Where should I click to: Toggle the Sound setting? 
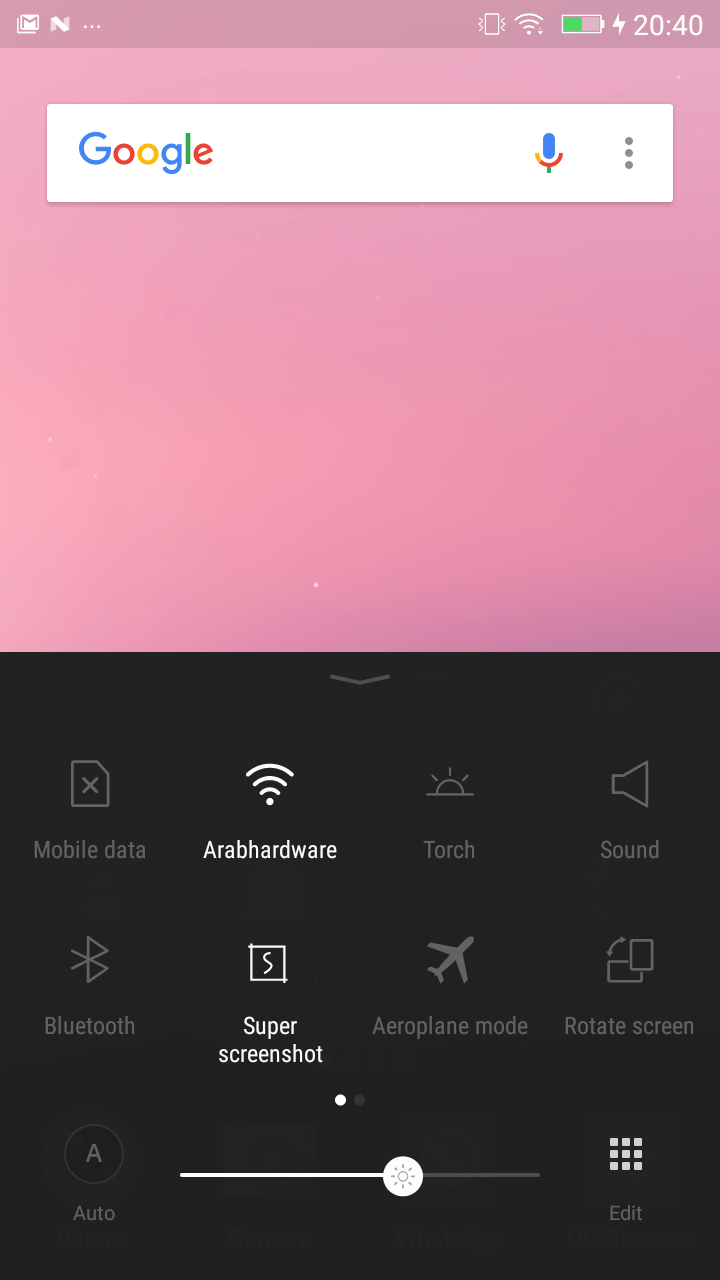point(629,810)
